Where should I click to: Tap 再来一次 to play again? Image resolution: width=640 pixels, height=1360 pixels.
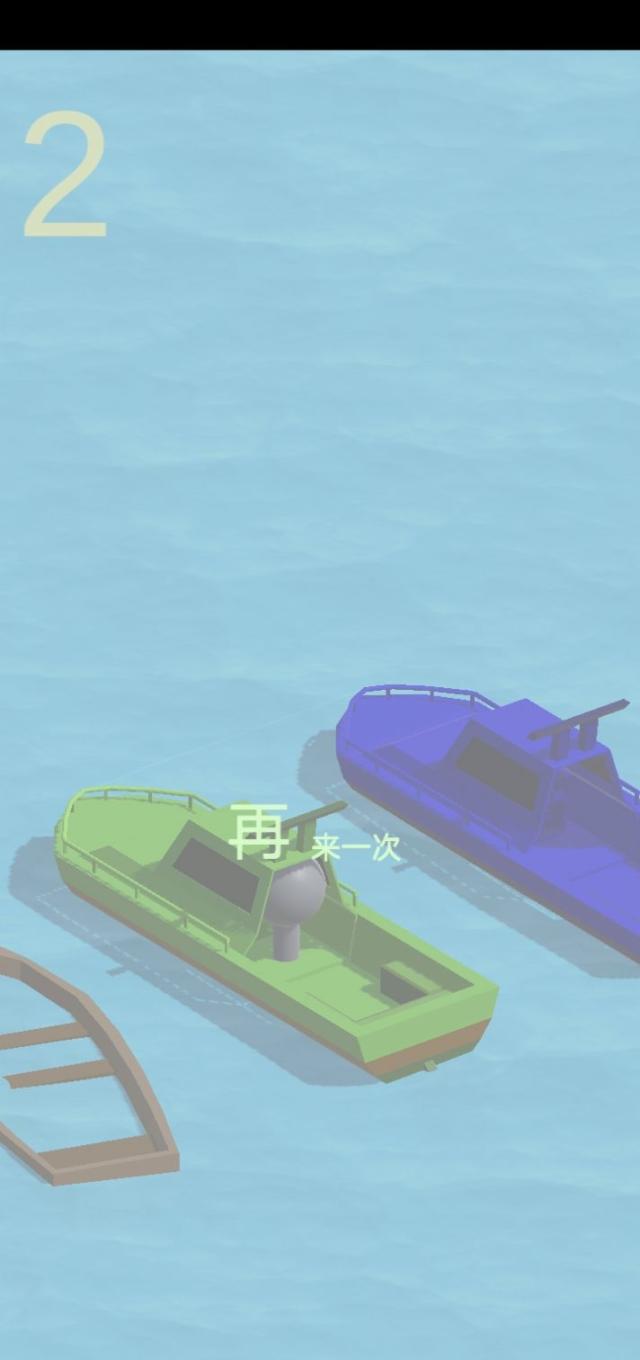tap(315, 836)
